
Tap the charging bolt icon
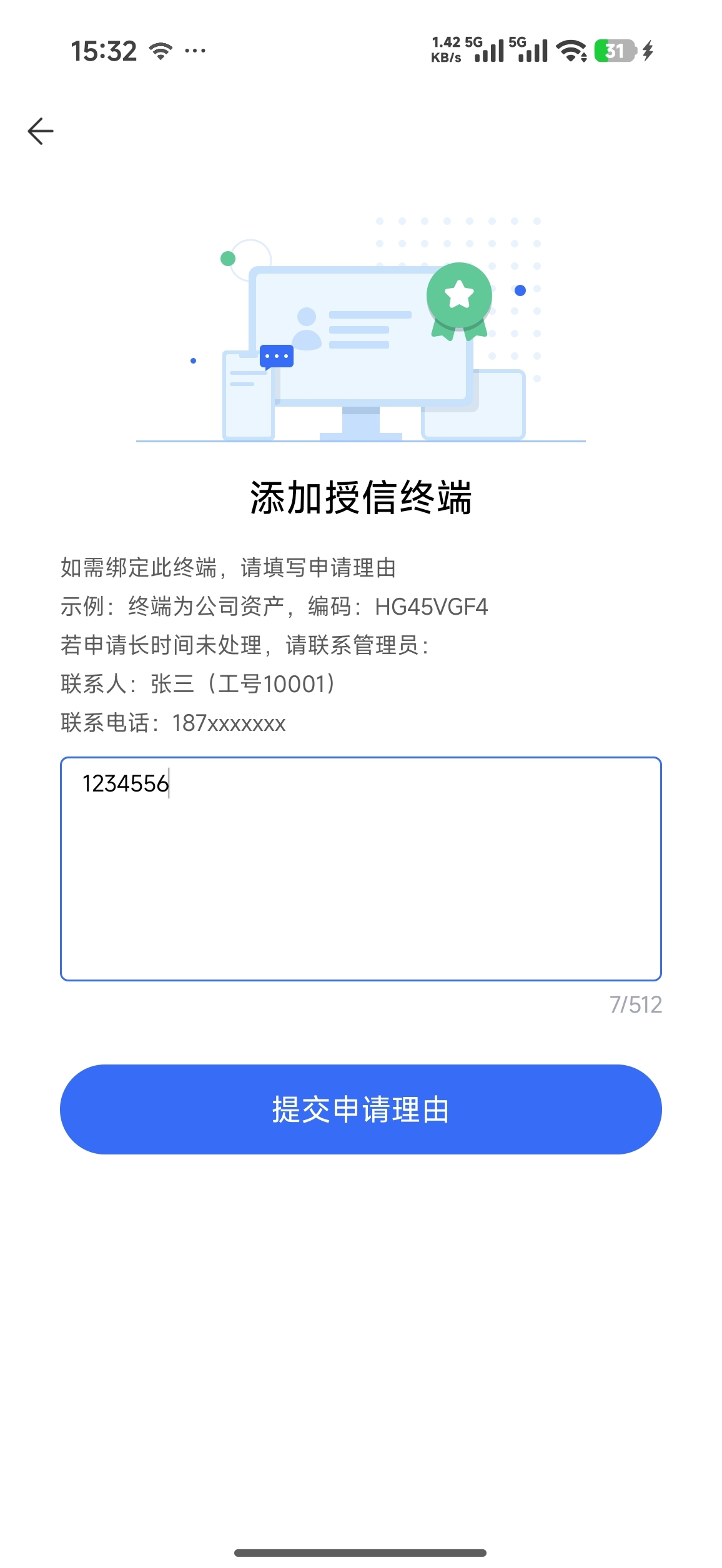tap(648, 51)
